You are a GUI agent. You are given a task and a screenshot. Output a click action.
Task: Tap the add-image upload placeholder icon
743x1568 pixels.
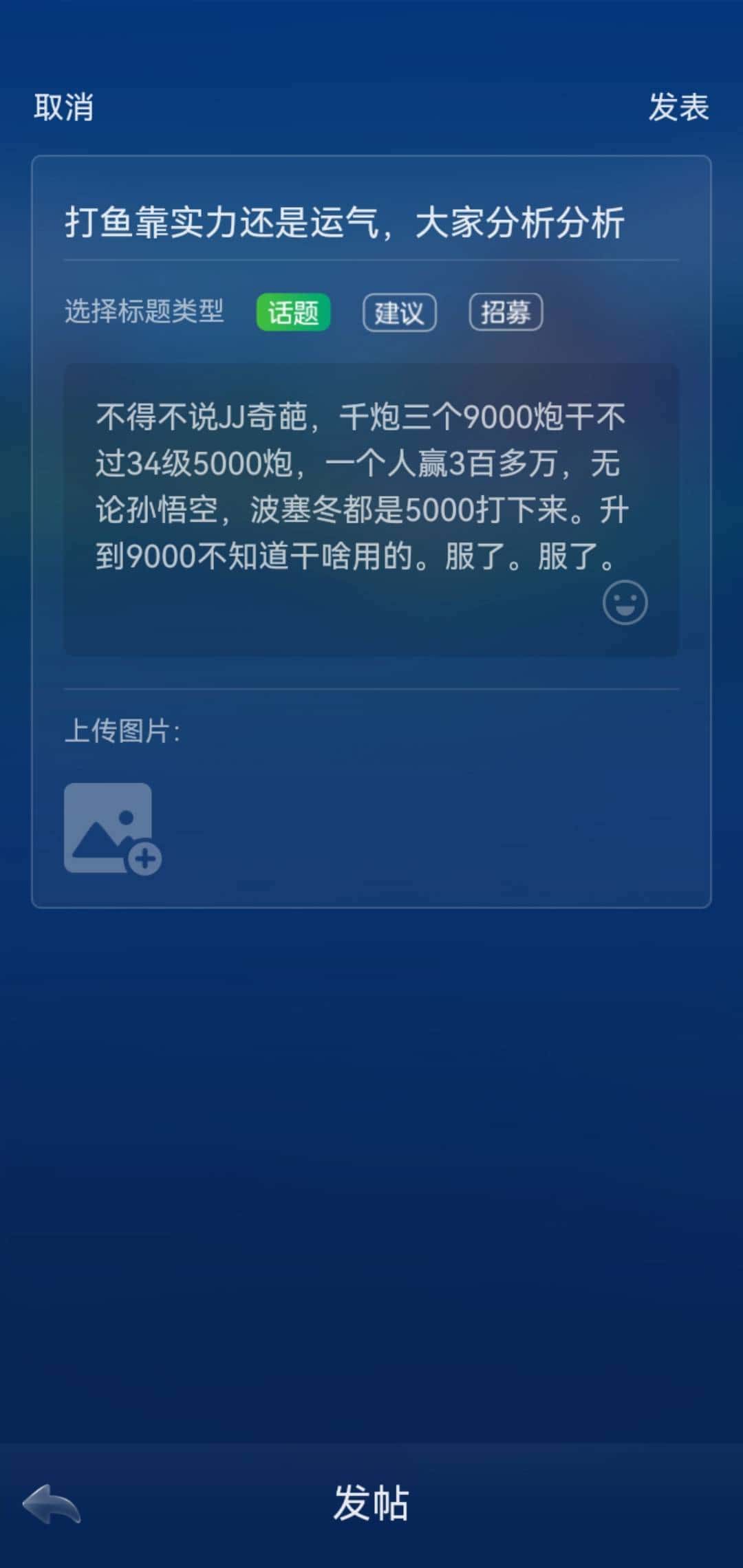pos(112,825)
